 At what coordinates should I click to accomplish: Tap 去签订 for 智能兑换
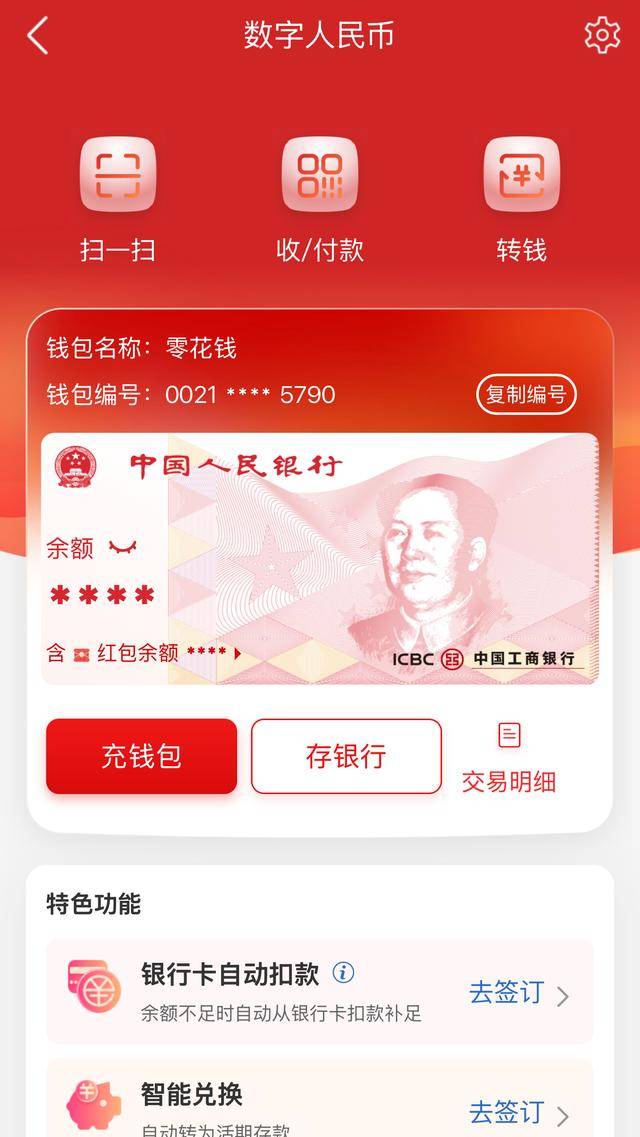pyautogui.click(x=518, y=1112)
